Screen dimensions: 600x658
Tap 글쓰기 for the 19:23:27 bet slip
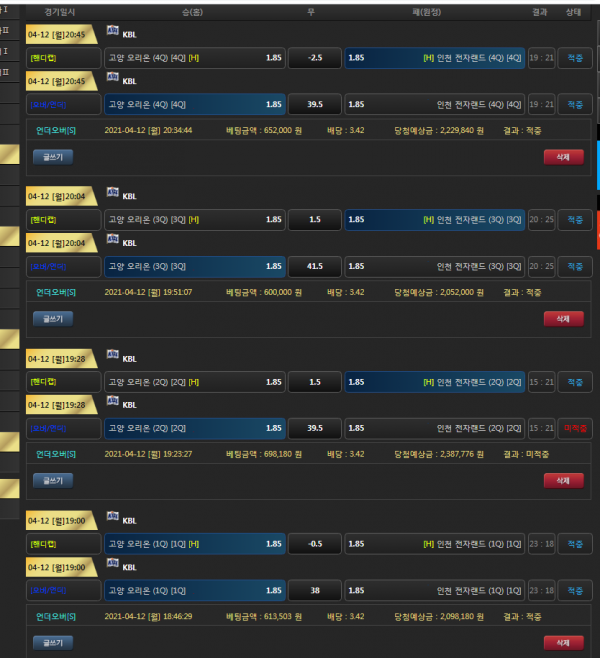coord(53,480)
